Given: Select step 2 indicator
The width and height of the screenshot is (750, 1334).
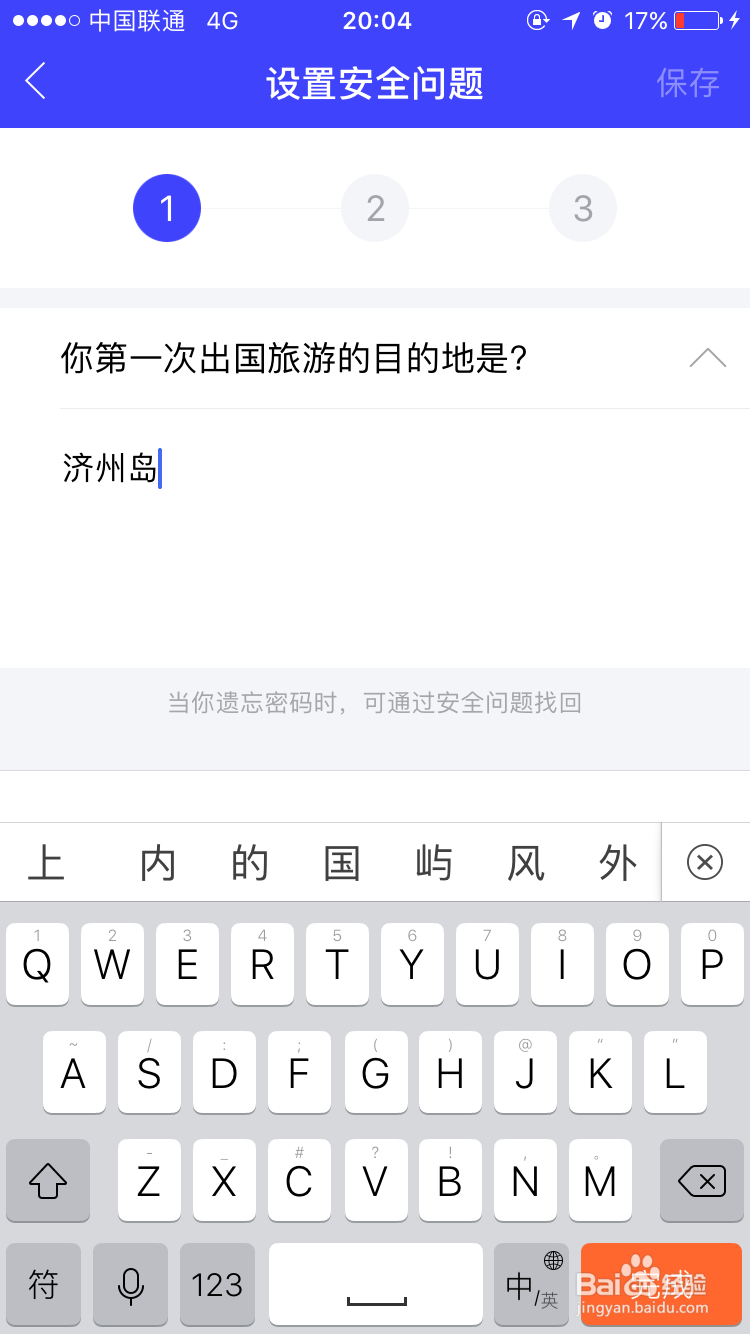Looking at the screenshot, I should coord(375,208).
